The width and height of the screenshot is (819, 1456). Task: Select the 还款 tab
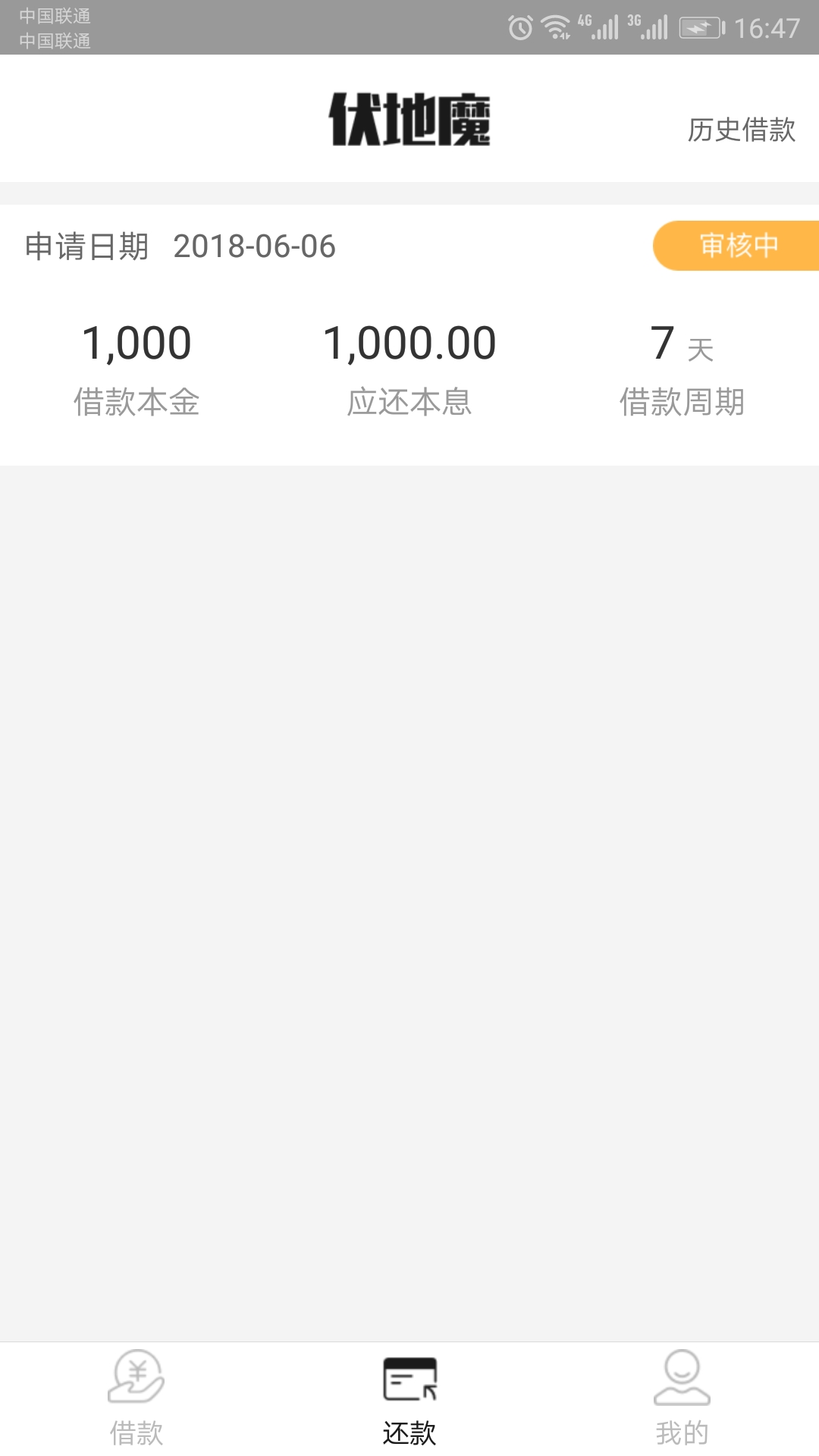(409, 1398)
